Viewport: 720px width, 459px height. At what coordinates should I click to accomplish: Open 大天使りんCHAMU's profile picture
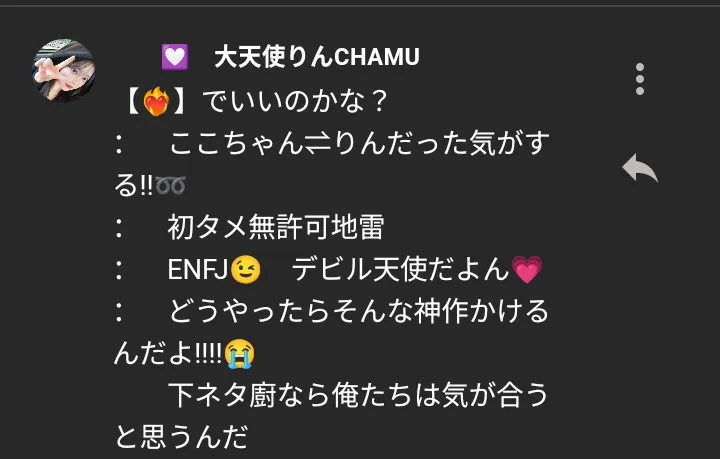(x=64, y=71)
